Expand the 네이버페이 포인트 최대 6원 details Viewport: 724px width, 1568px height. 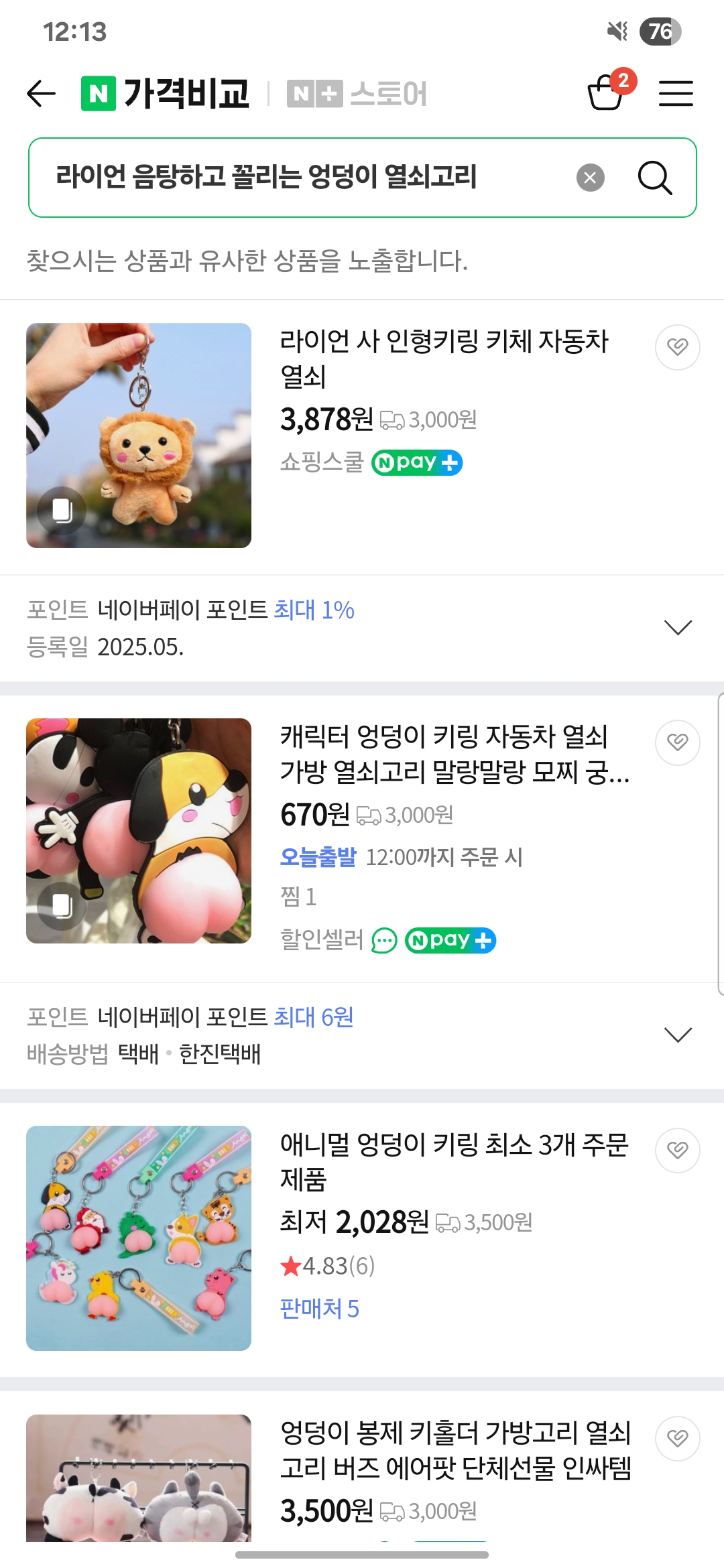677,1035
